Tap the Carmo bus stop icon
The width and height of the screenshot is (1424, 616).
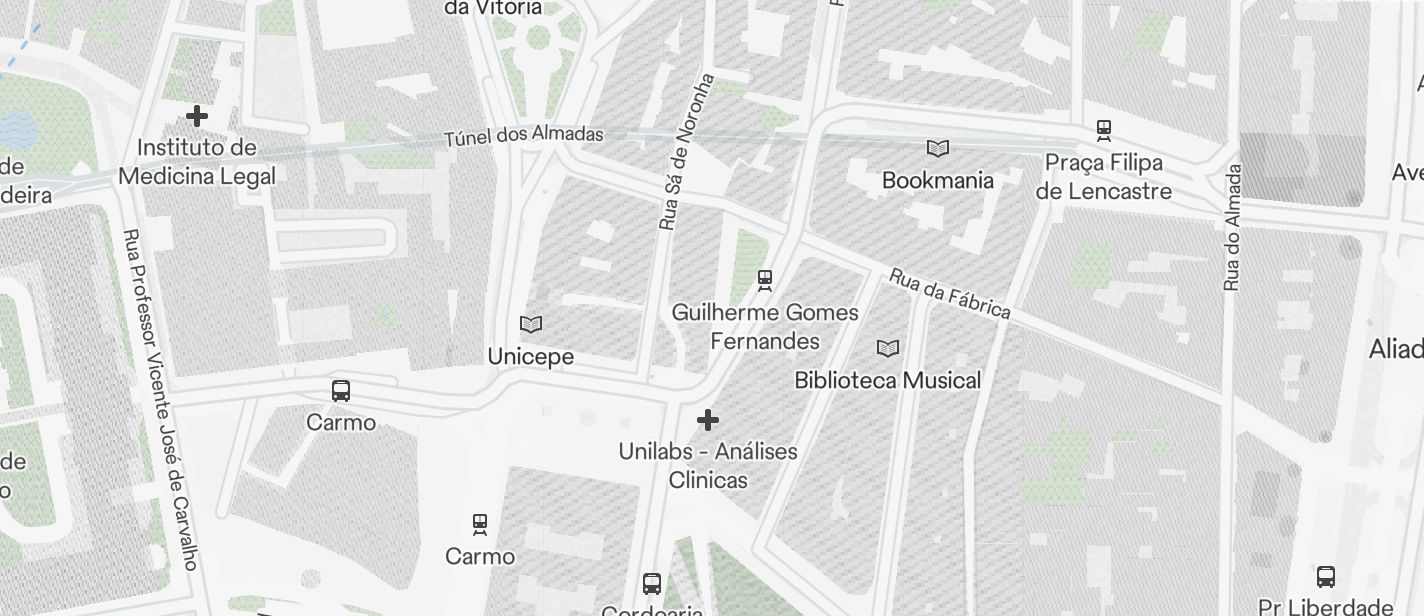[x=341, y=391]
